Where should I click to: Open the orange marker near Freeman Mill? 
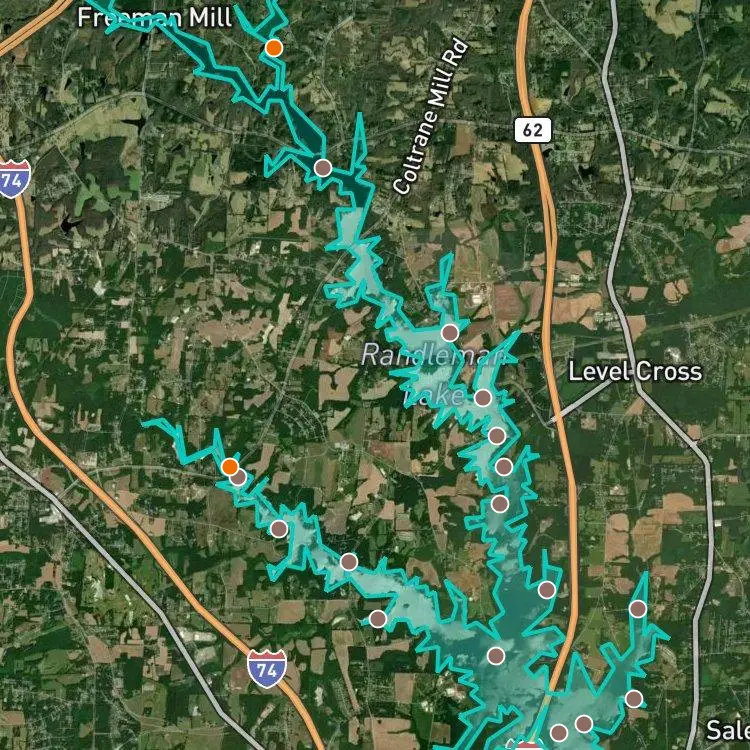coord(274,48)
